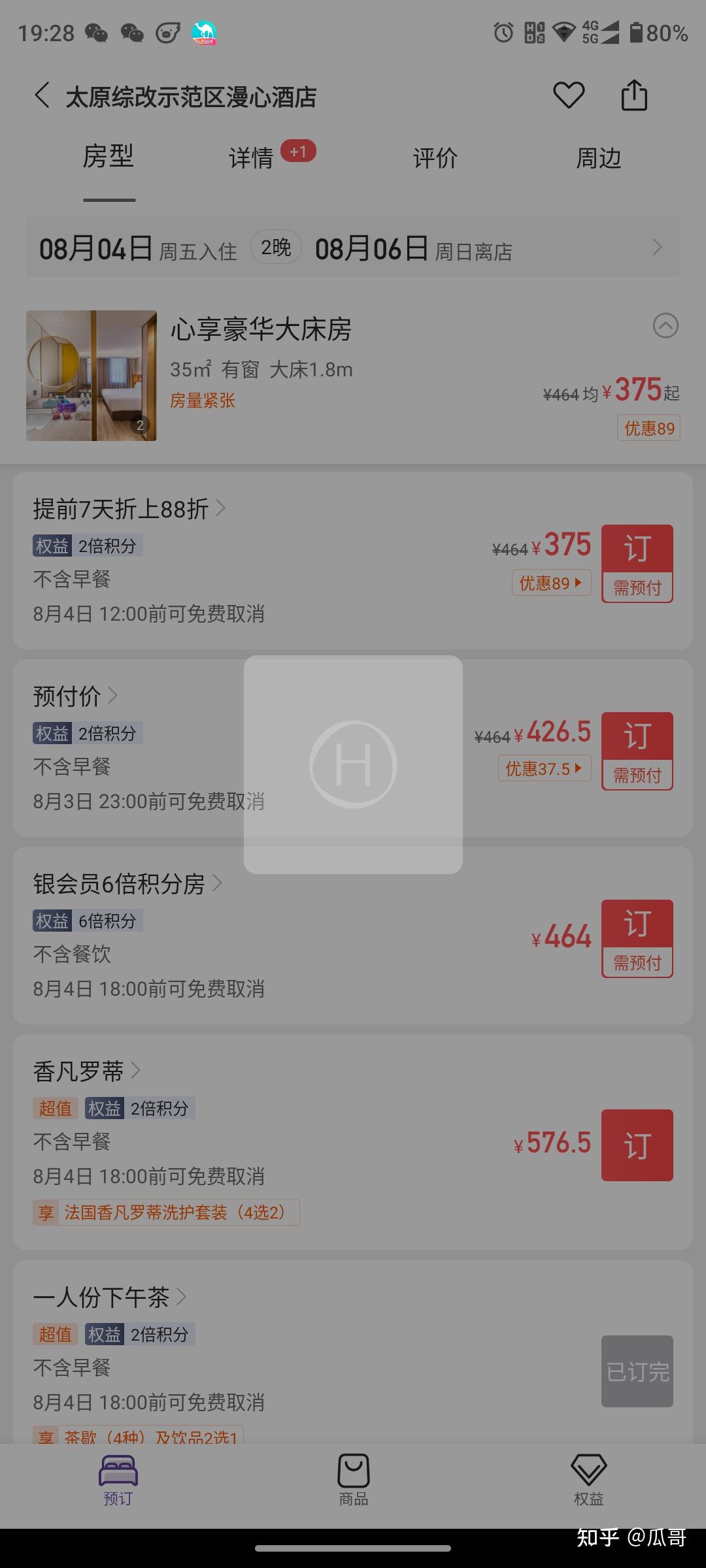Screen dimensions: 706x1568
Task: Book the 香凡罗蒂 package
Action: tap(637, 1145)
